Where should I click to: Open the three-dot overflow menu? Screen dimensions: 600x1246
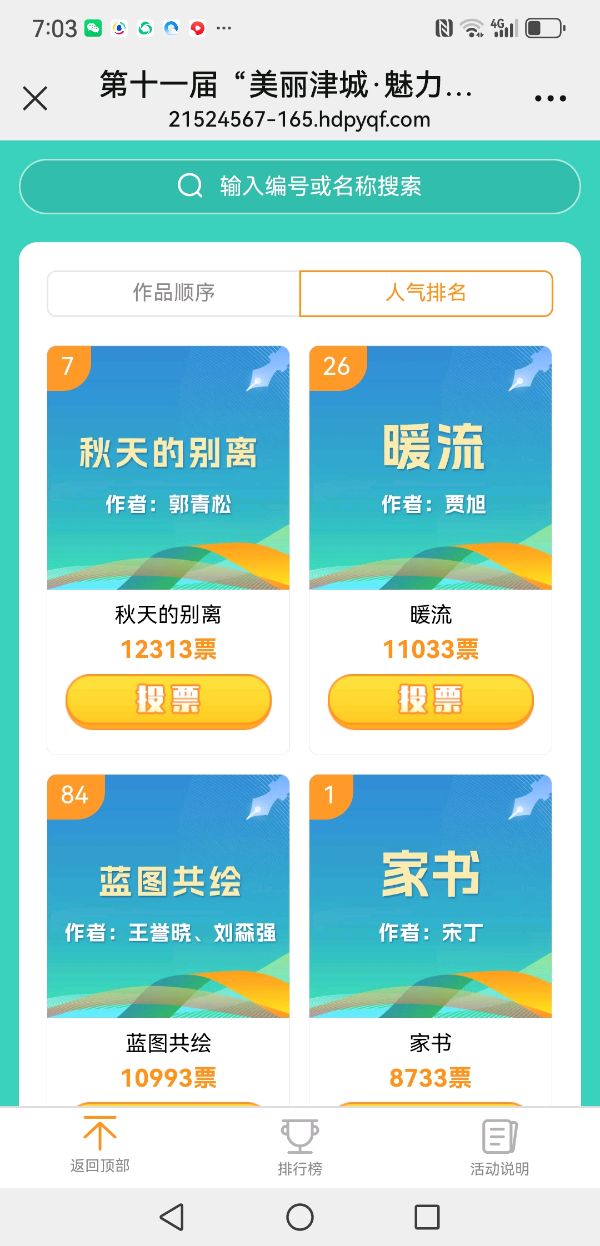[x=550, y=98]
